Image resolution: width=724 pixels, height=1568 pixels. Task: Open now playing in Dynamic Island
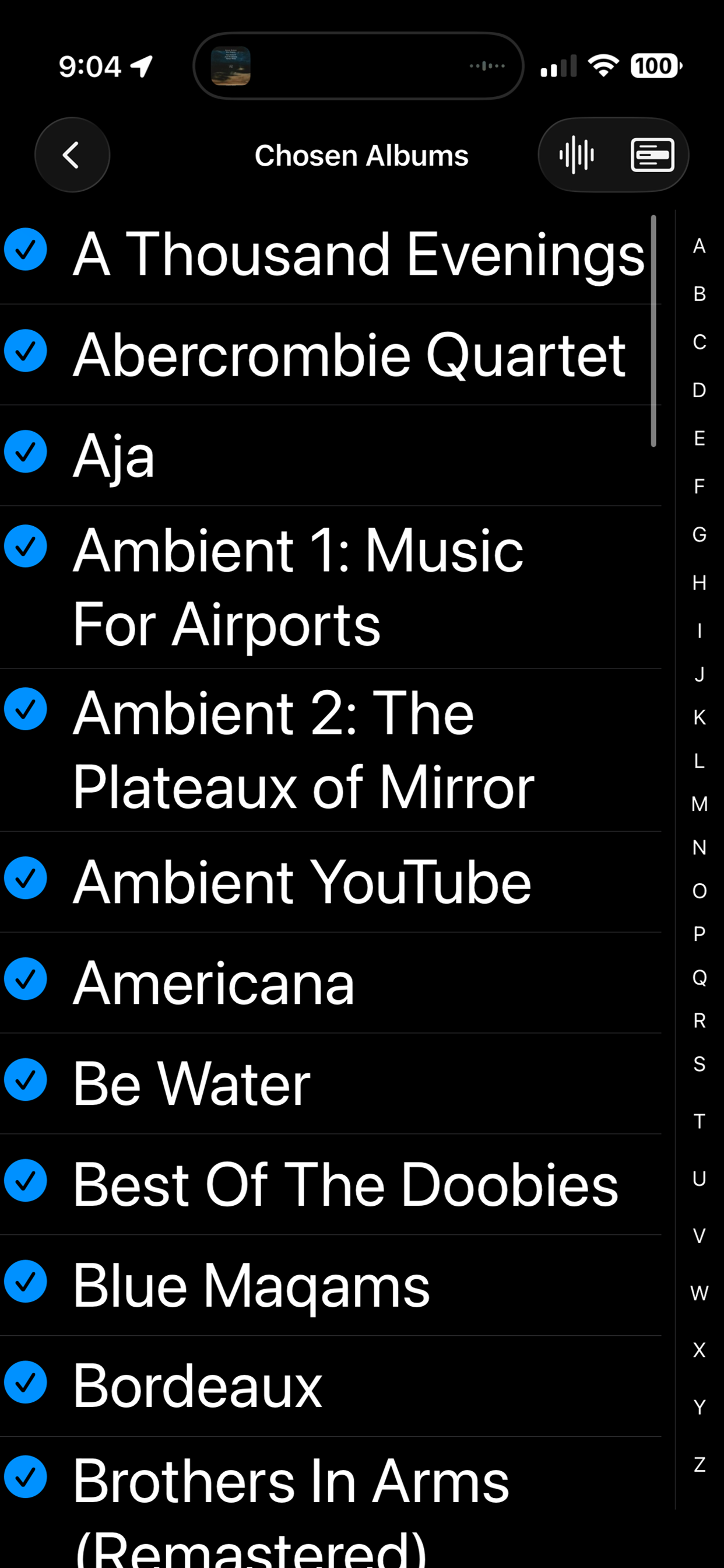359,66
